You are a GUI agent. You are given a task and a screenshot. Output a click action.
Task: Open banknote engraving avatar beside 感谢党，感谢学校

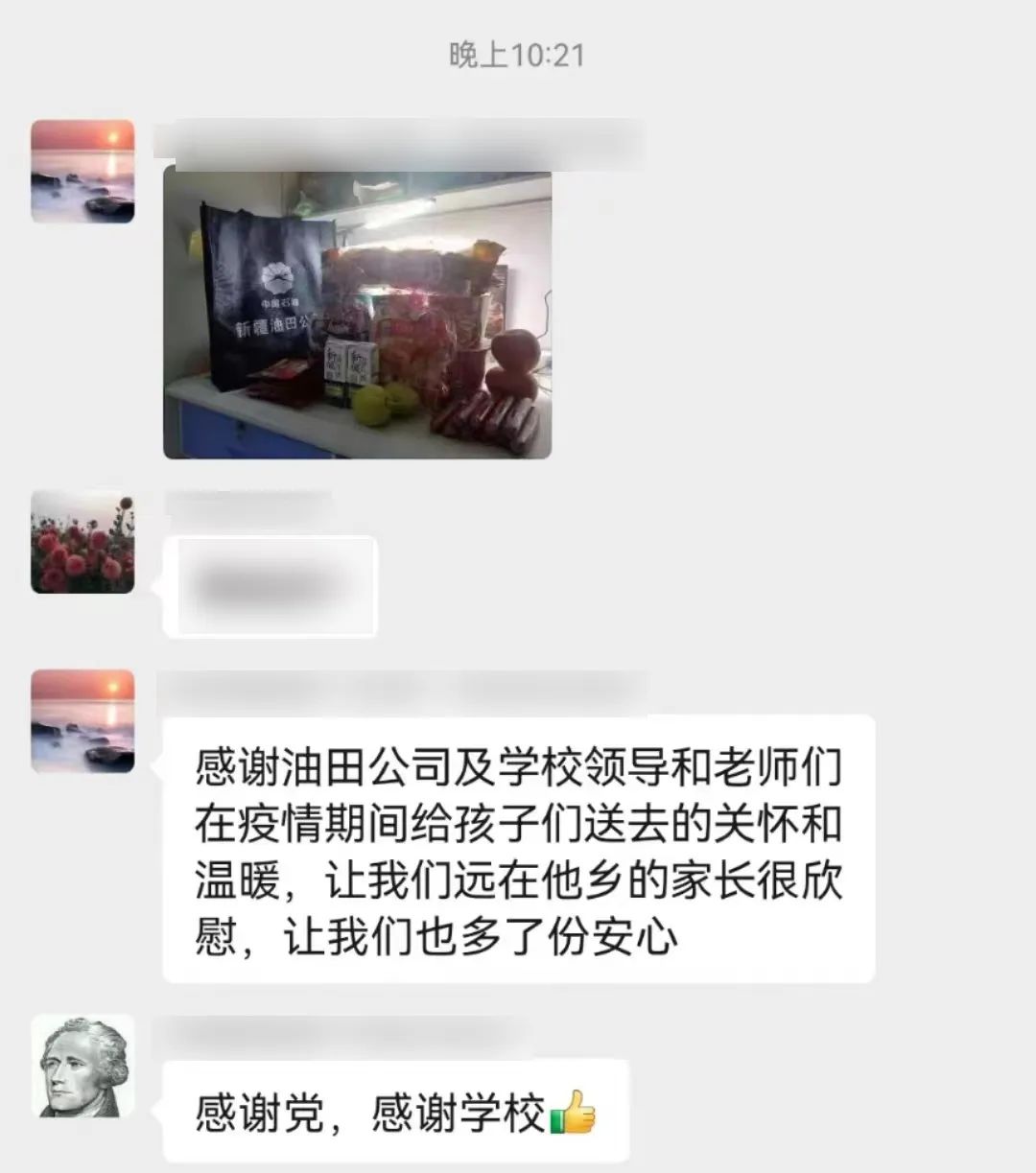(82, 1066)
